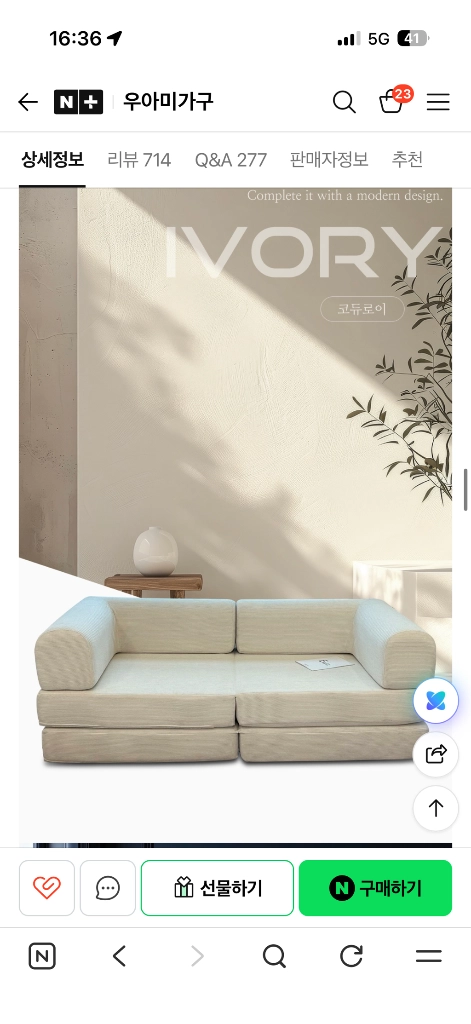471x1024 pixels.
Task: Reload the page from the browser toolbar
Action: tap(351, 957)
